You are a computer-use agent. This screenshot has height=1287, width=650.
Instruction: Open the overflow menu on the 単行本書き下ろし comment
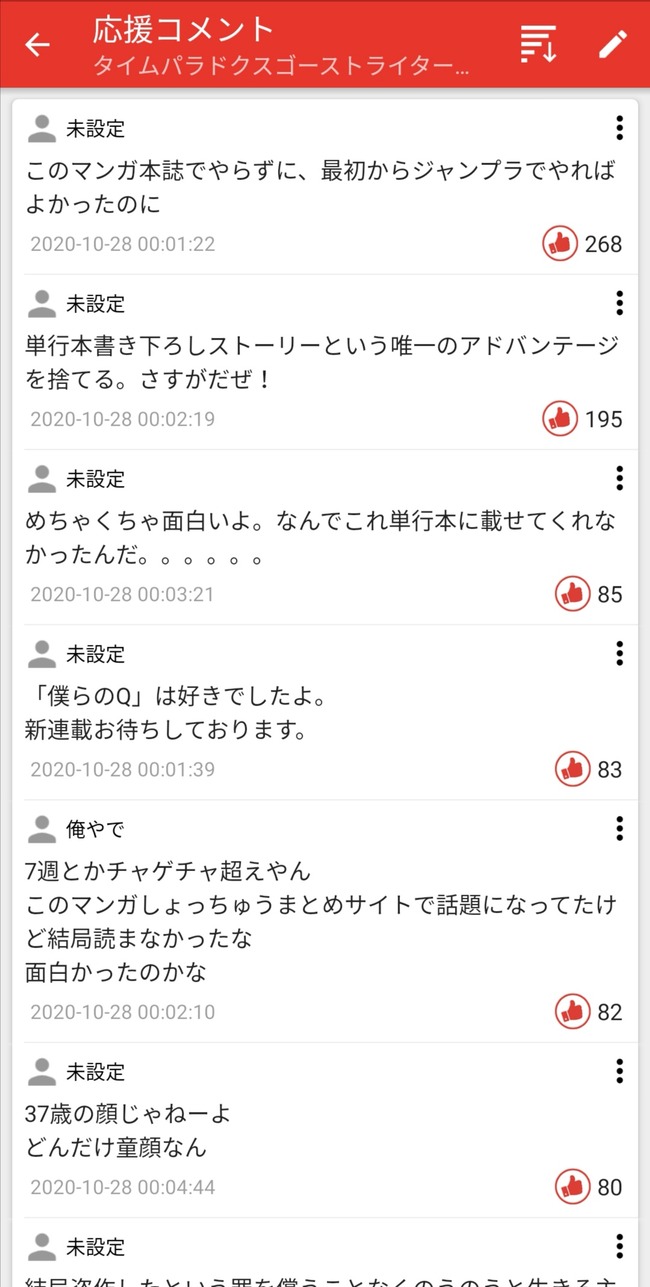tap(620, 303)
